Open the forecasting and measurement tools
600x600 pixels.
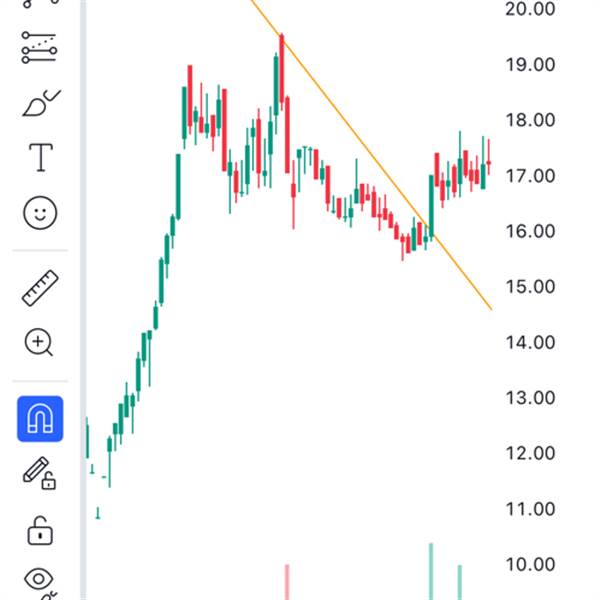coord(40,46)
